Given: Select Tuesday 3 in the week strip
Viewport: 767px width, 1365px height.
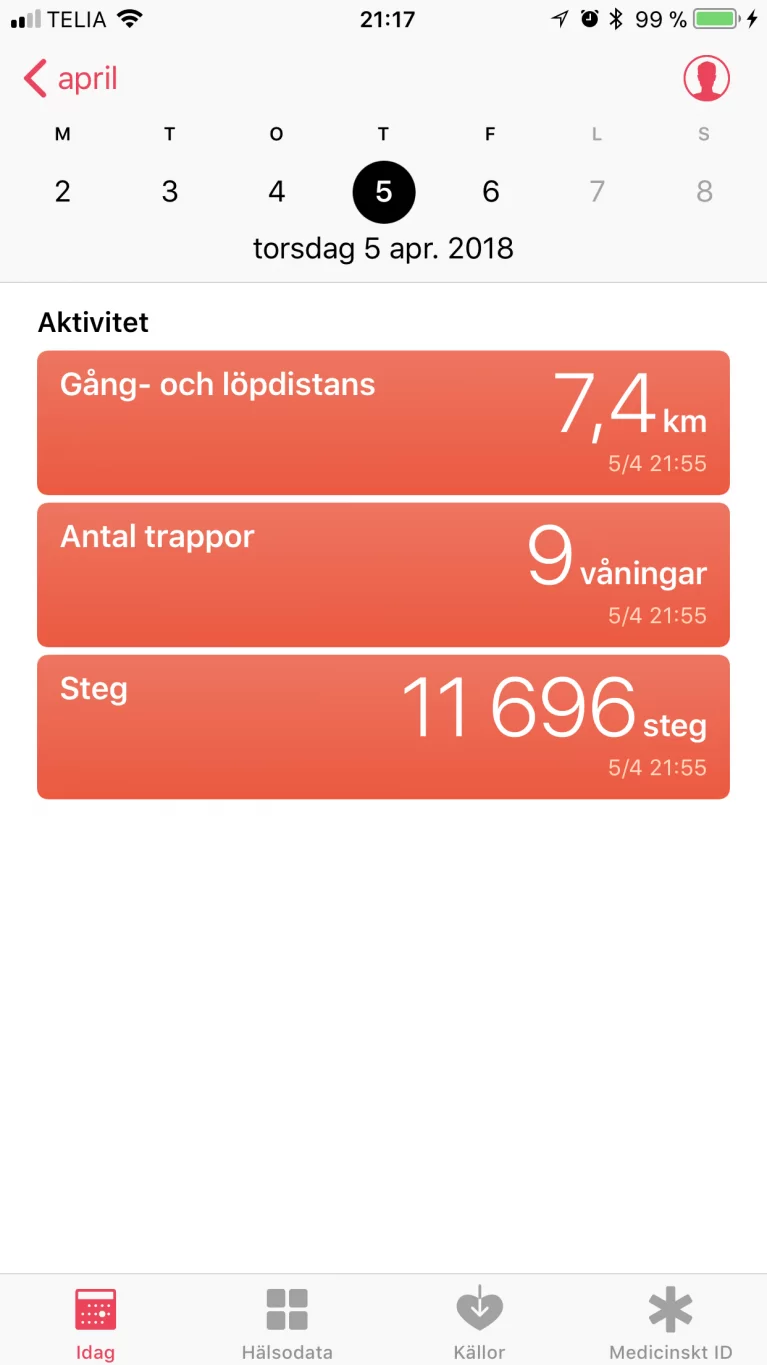Looking at the screenshot, I should 170,191.
